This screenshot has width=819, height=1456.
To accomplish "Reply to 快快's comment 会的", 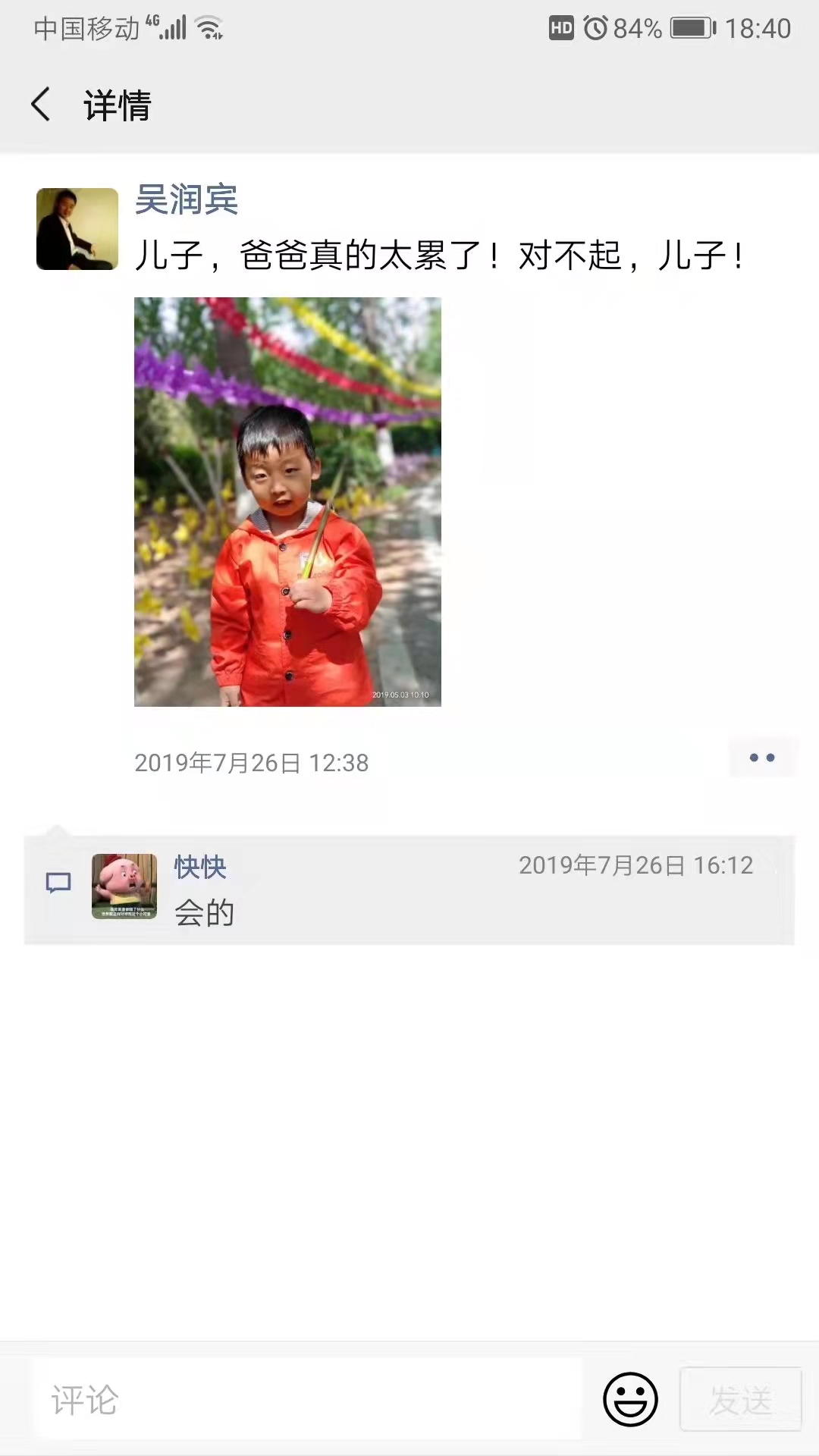I will click(x=205, y=913).
